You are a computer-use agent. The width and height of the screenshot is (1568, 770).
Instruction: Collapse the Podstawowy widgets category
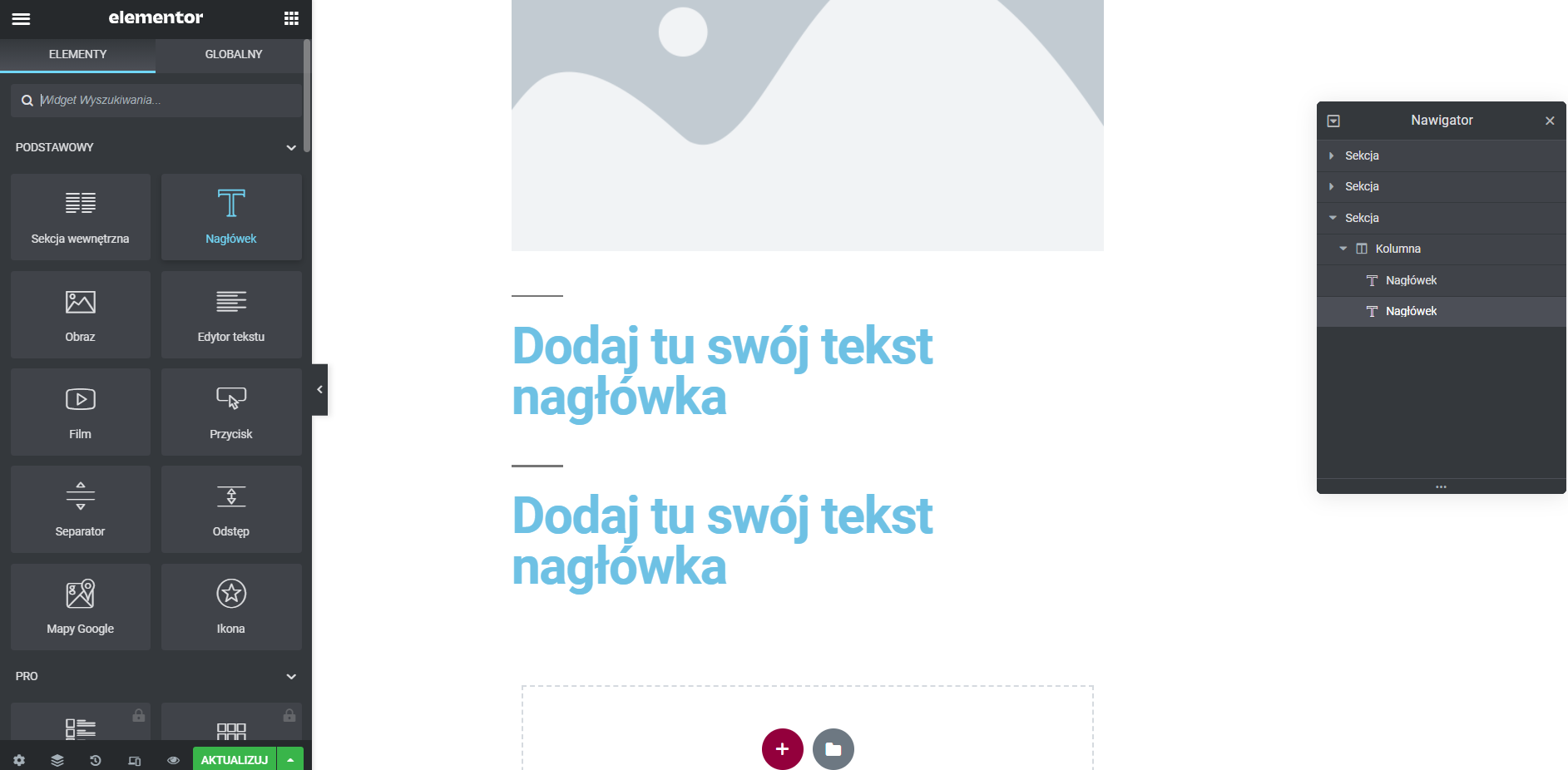[x=291, y=147]
